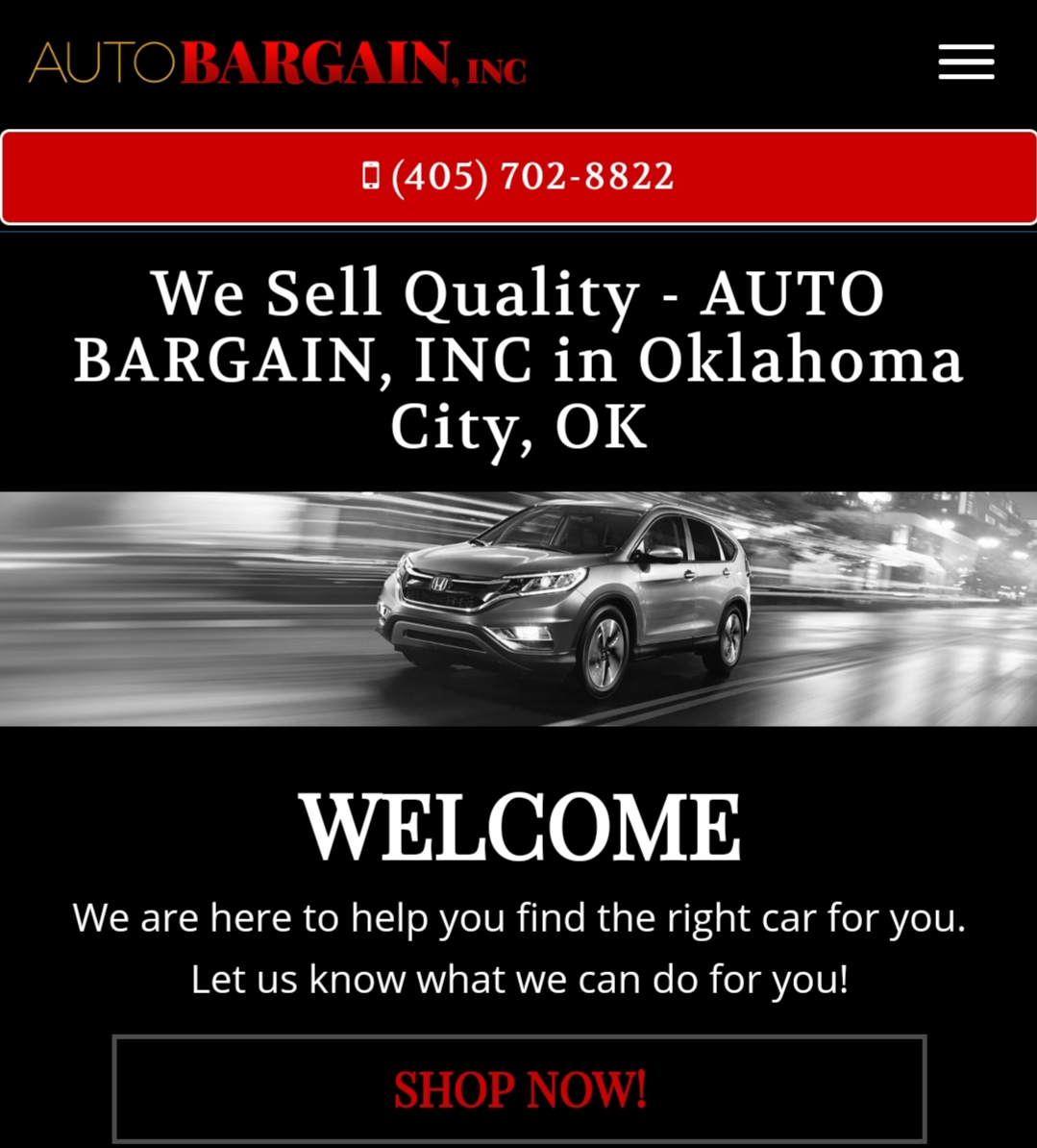1037x1148 pixels.
Task: Call the (405) 702-8822 phone number
Action: (x=519, y=177)
